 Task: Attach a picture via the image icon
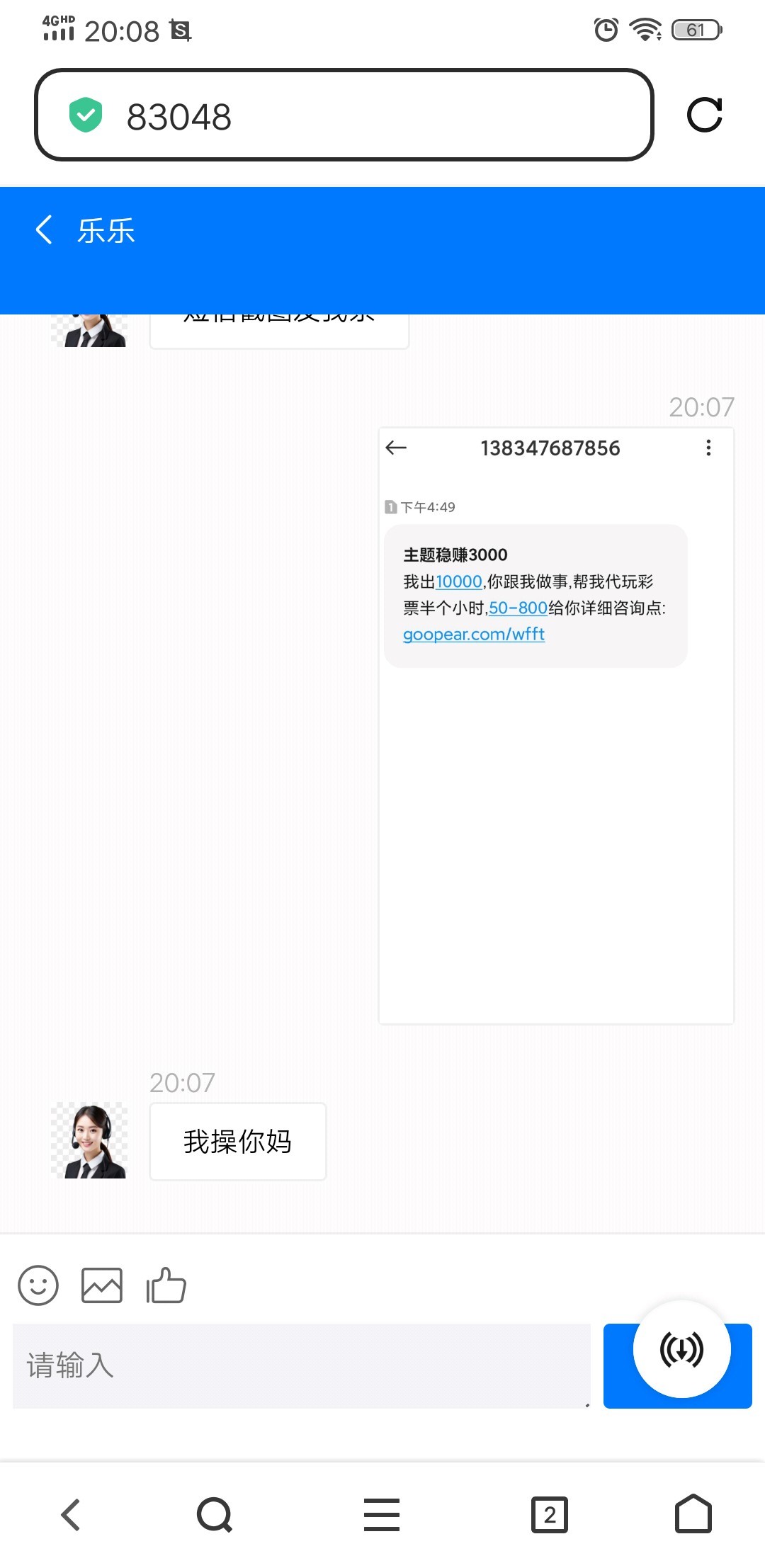(x=102, y=1285)
